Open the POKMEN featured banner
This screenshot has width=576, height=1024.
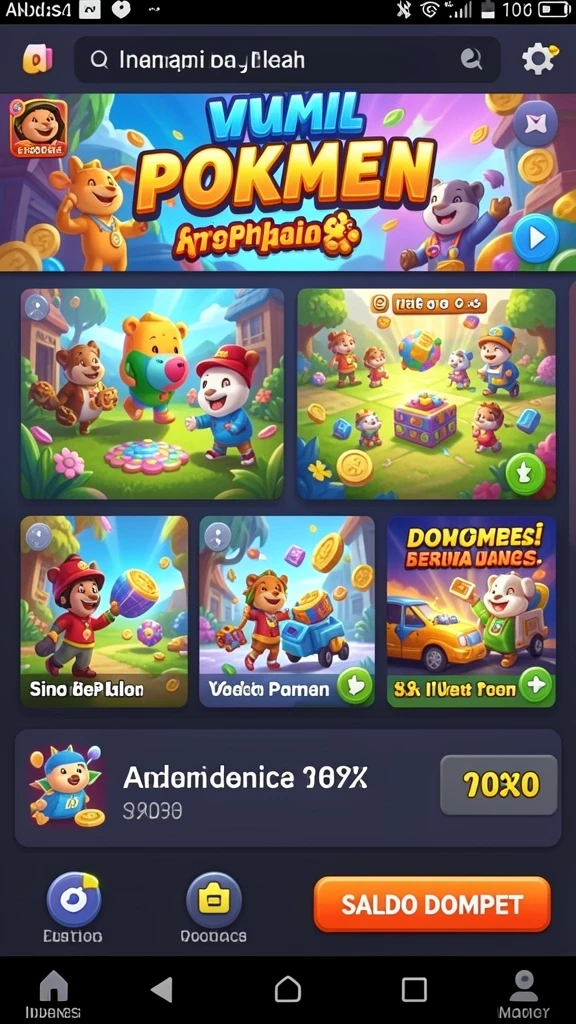[288, 182]
